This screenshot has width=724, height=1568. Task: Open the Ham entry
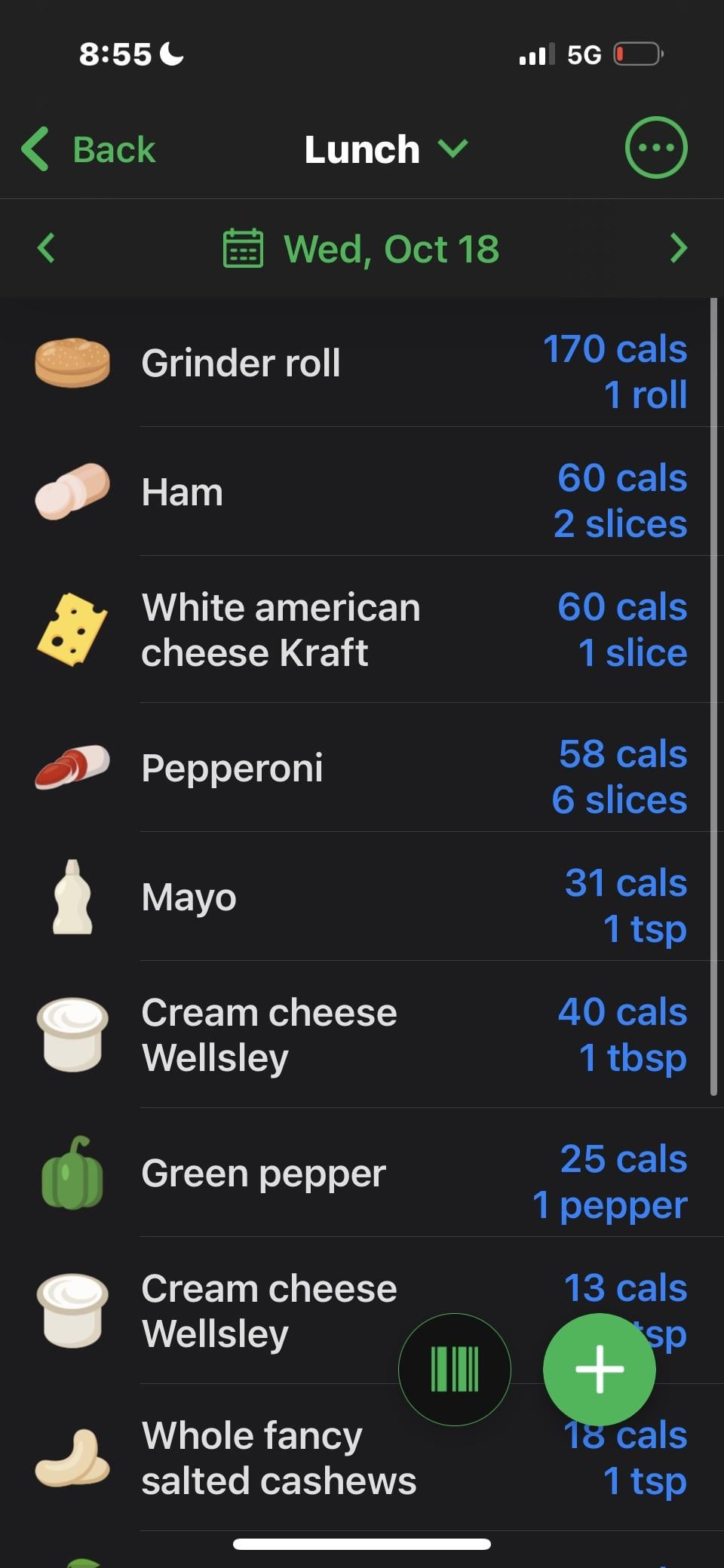pos(362,492)
